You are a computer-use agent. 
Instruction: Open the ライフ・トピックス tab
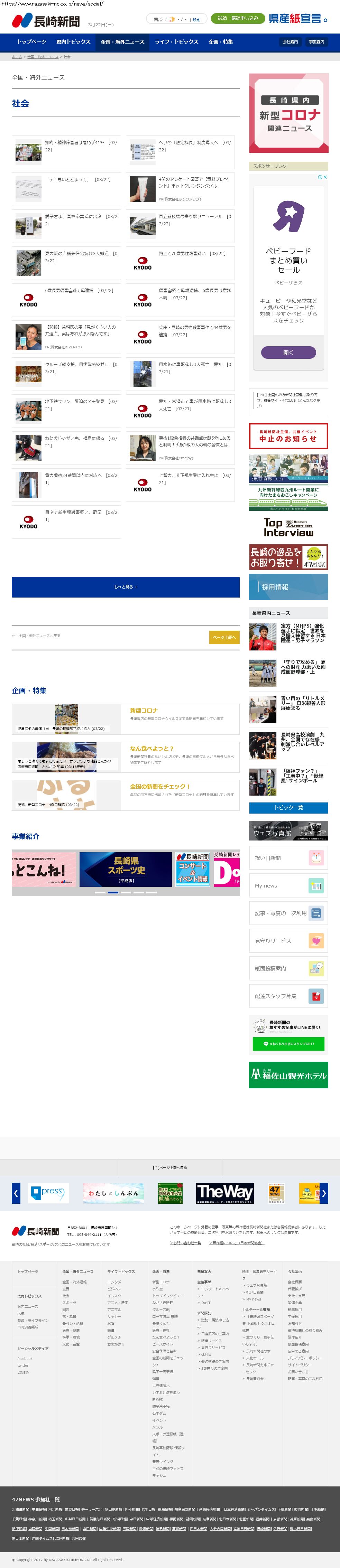coord(176,42)
